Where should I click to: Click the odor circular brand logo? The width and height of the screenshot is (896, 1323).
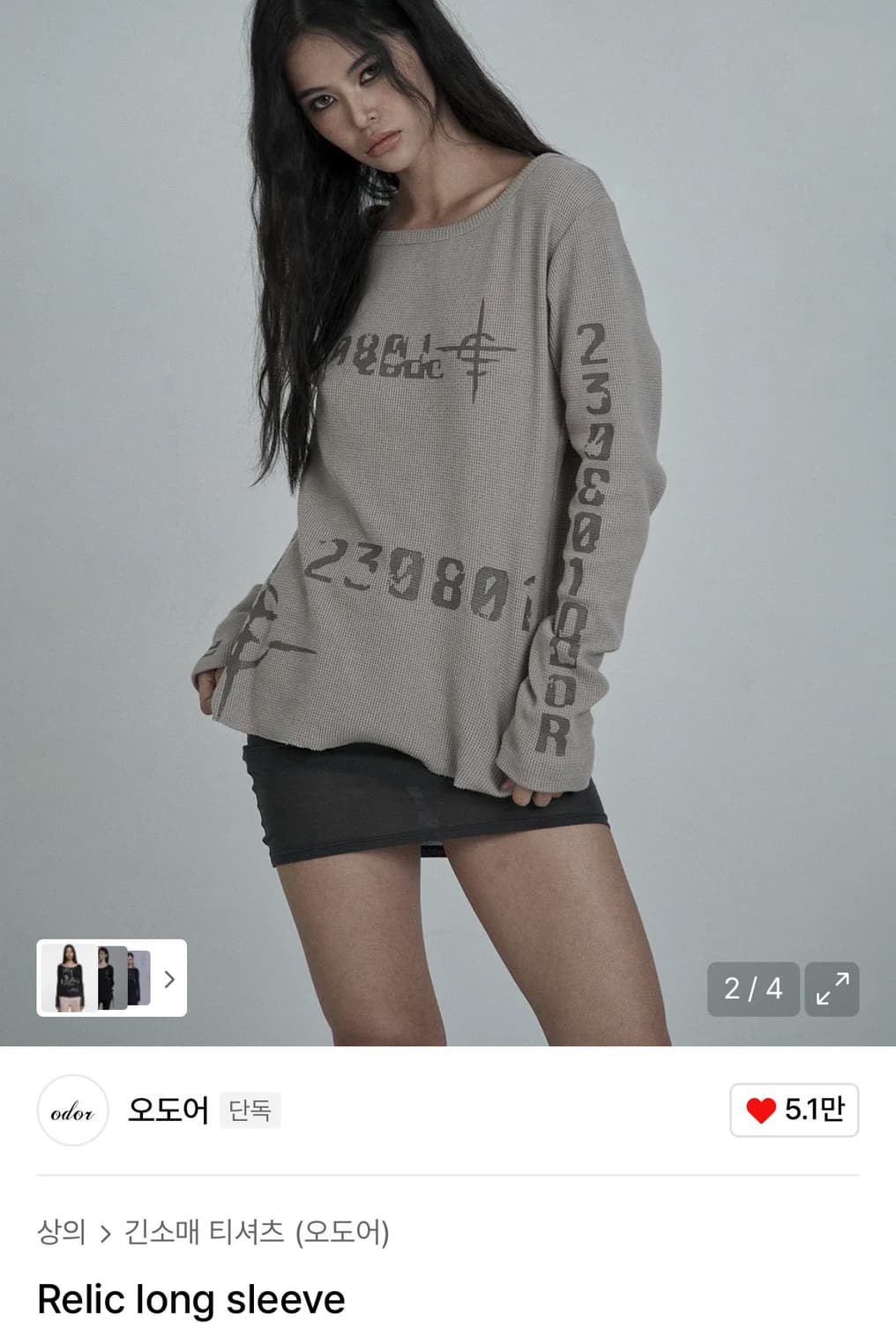pyautogui.click(x=73, y=1110)
